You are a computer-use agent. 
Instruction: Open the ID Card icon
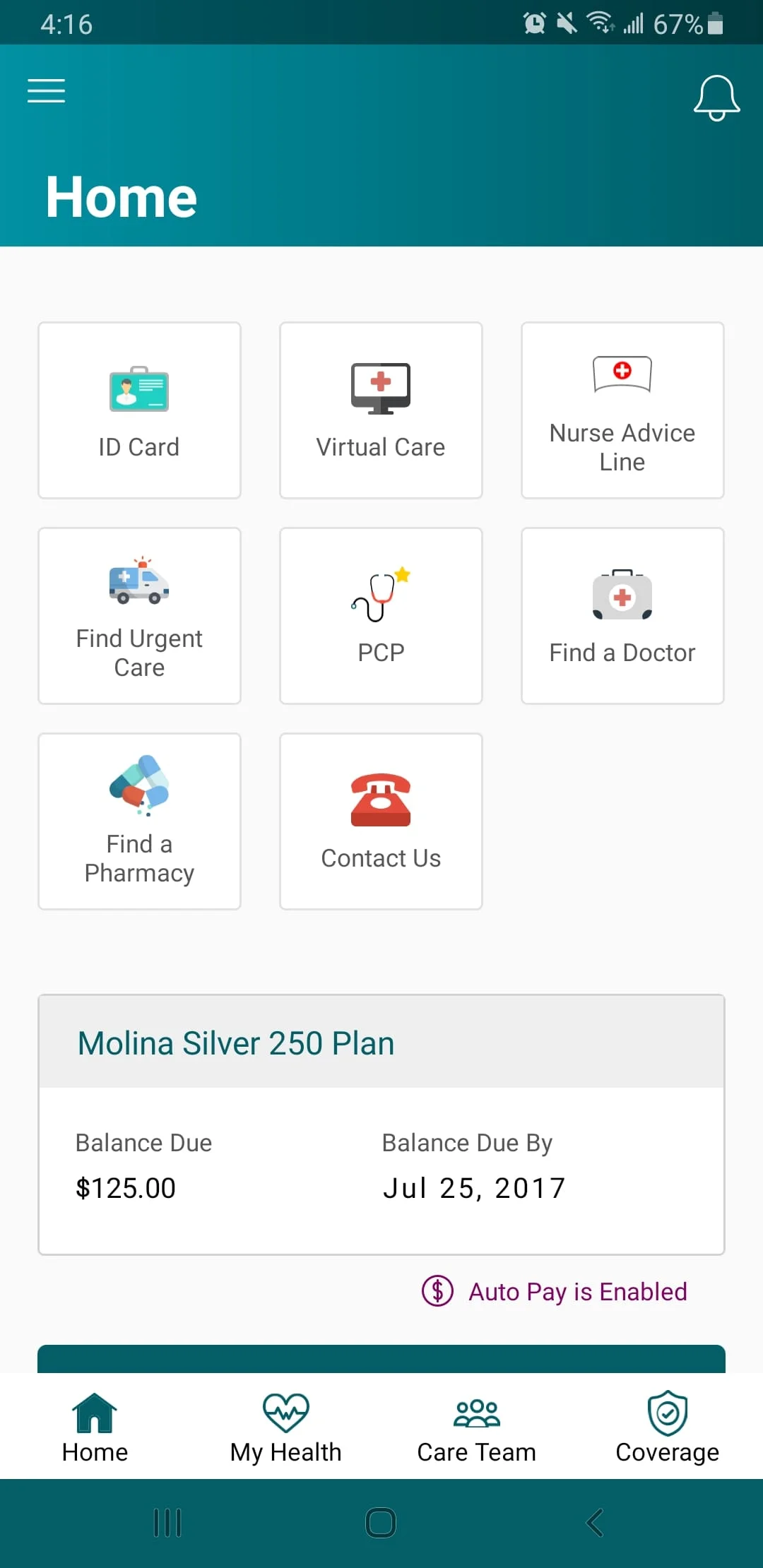[138, 388]
